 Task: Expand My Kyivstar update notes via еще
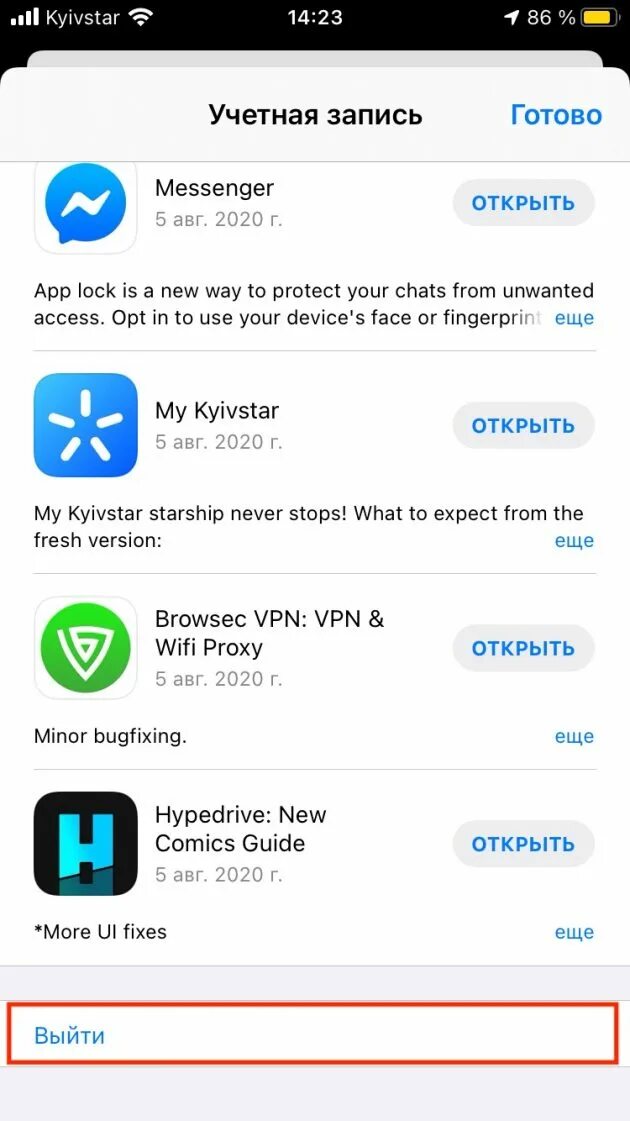pos(574,540)
